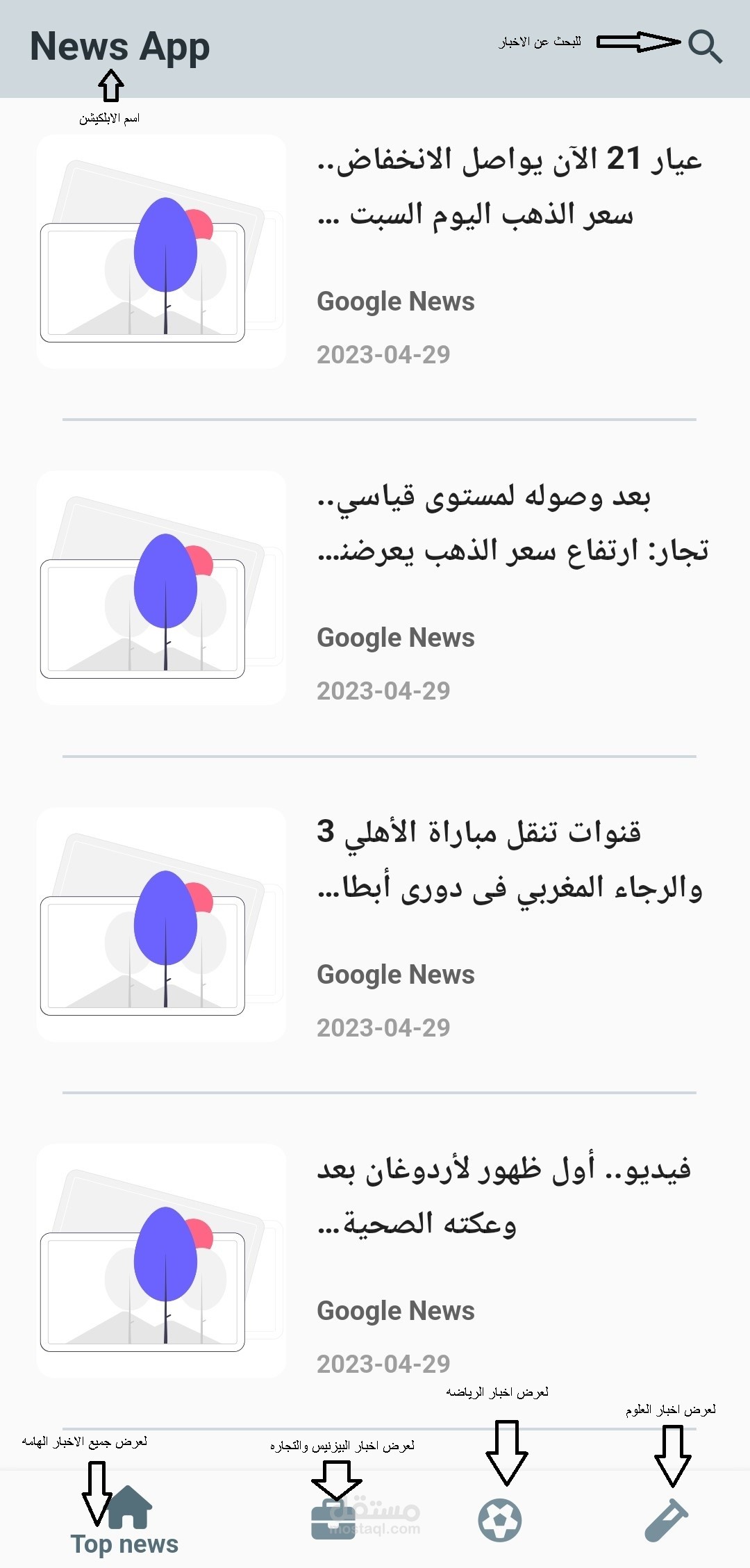Switch to the sports news soccer ball tab

[x=500, y=1520]
